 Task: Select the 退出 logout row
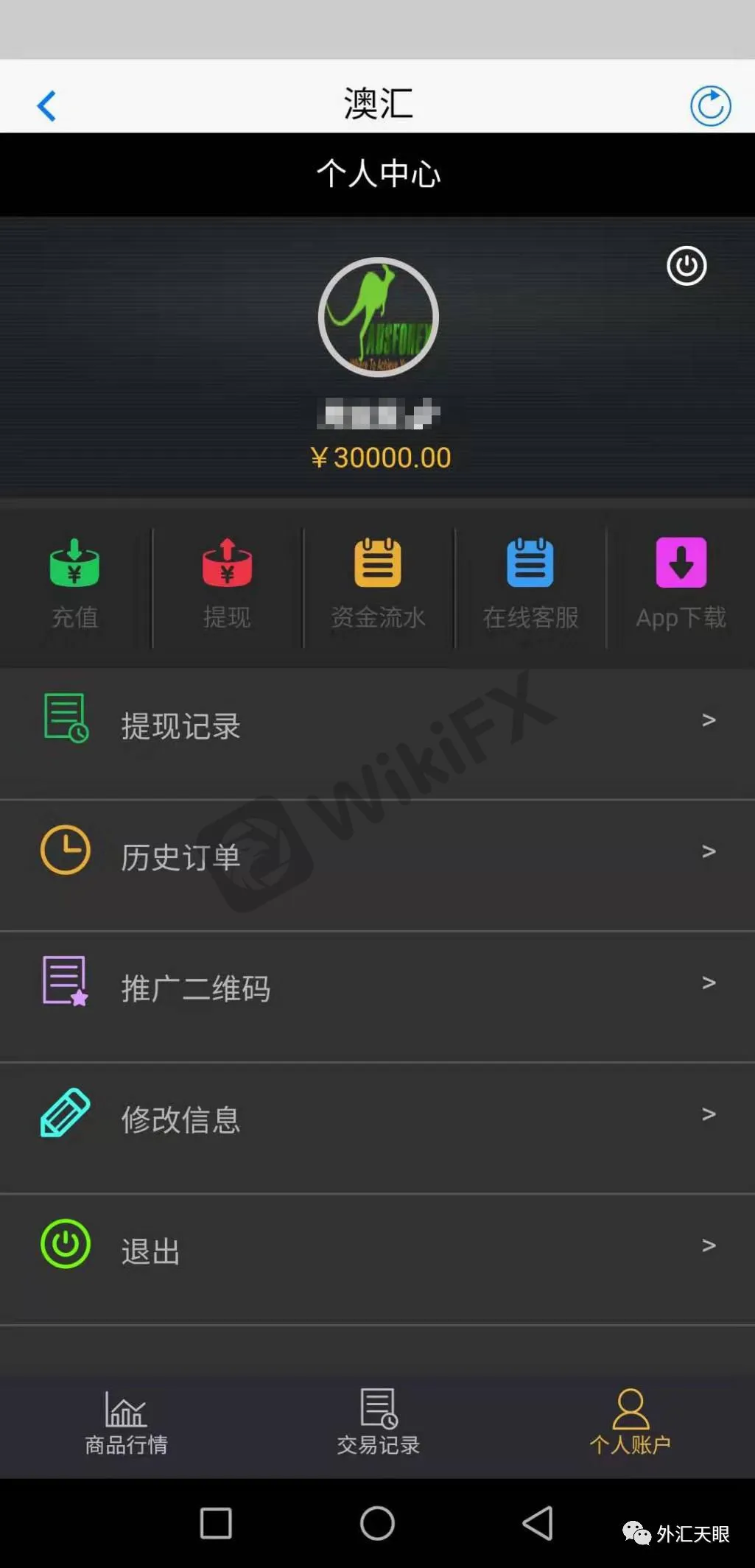377,1250
